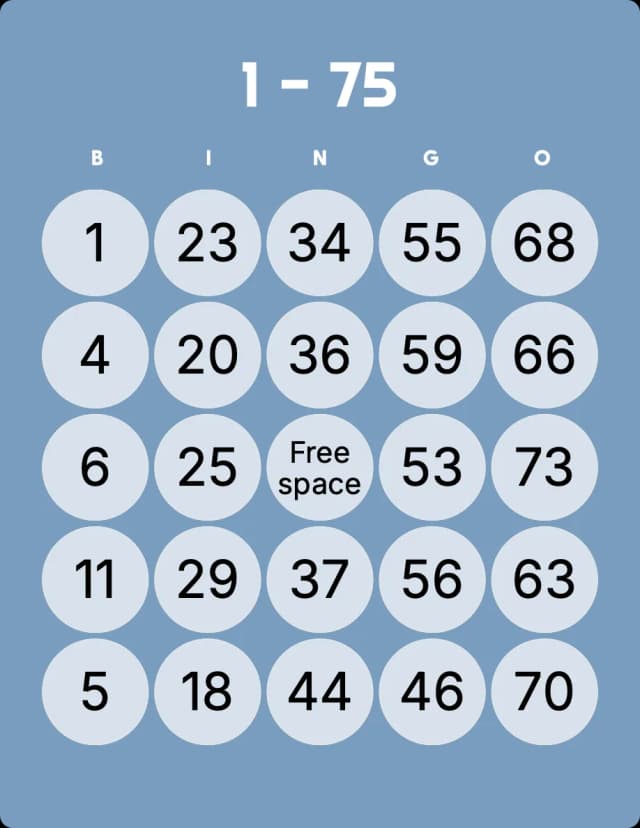Select number 20 in I column
The image size is (640, 828).
point(207,355)
